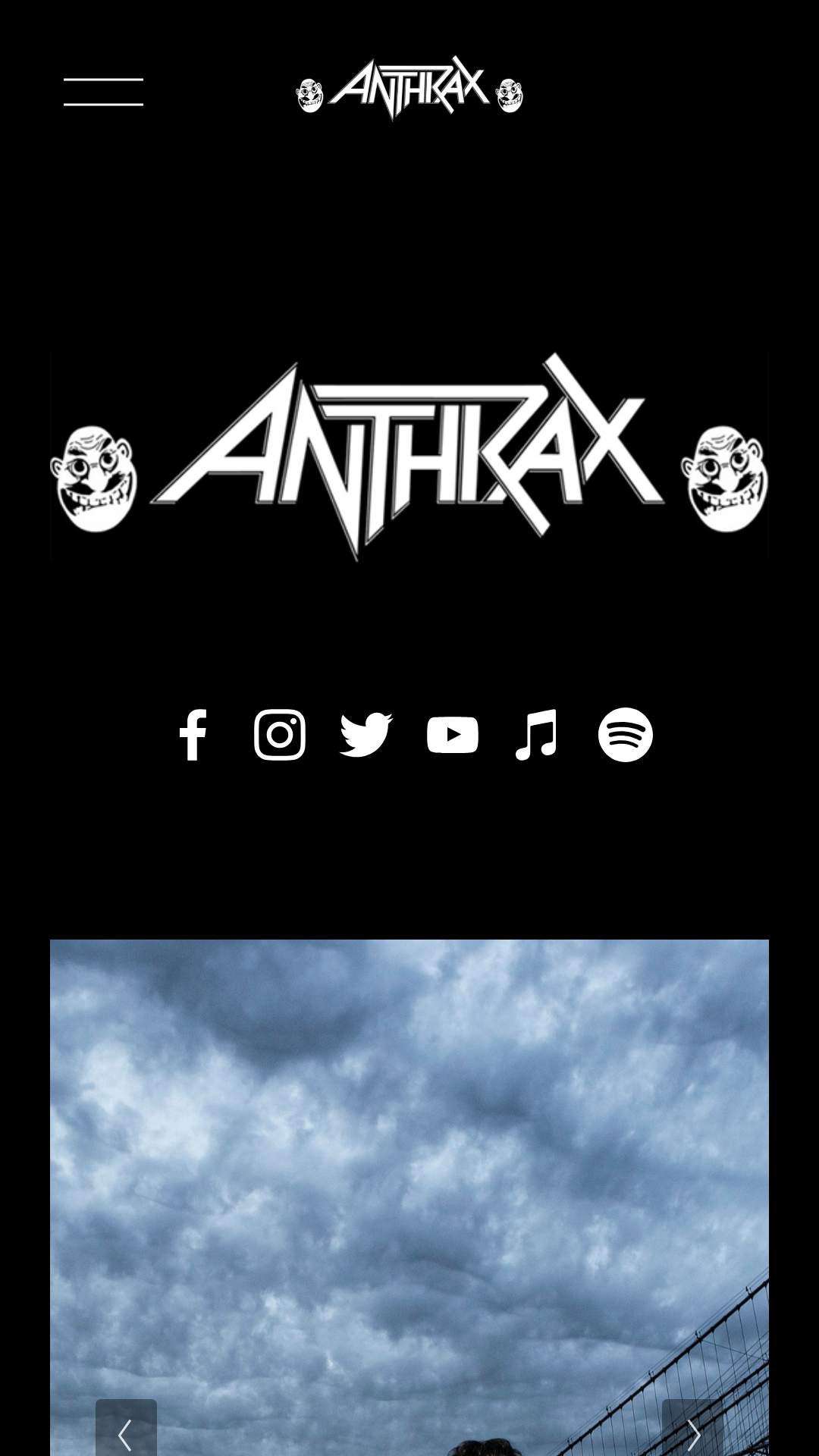
Task: Go to the YouTube channel
Action: (453, 734)
